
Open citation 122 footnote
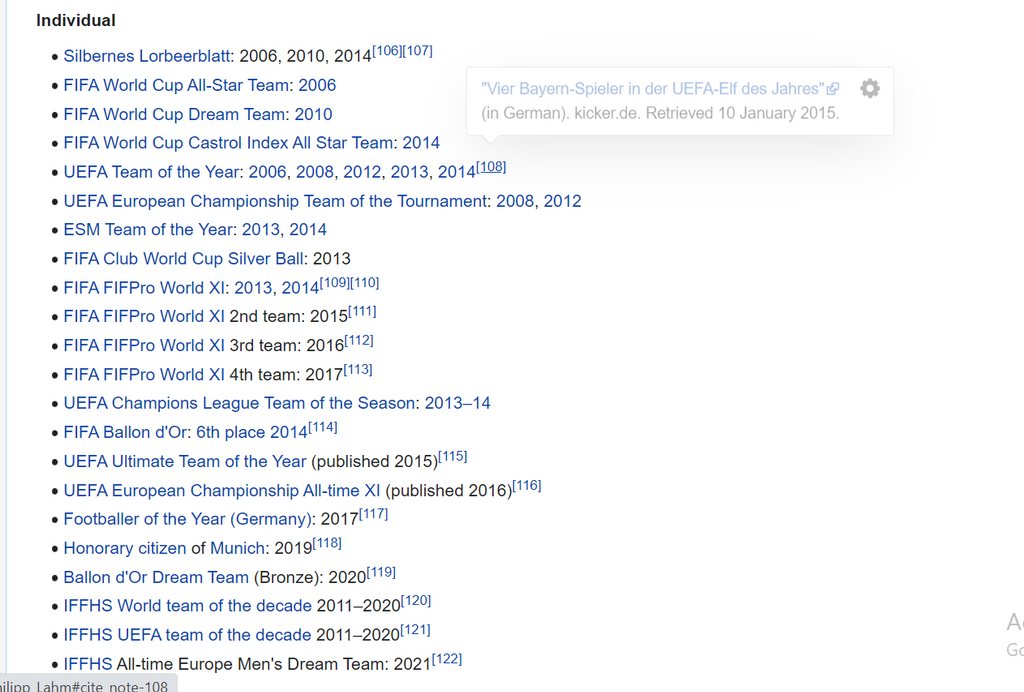point(446,659)
